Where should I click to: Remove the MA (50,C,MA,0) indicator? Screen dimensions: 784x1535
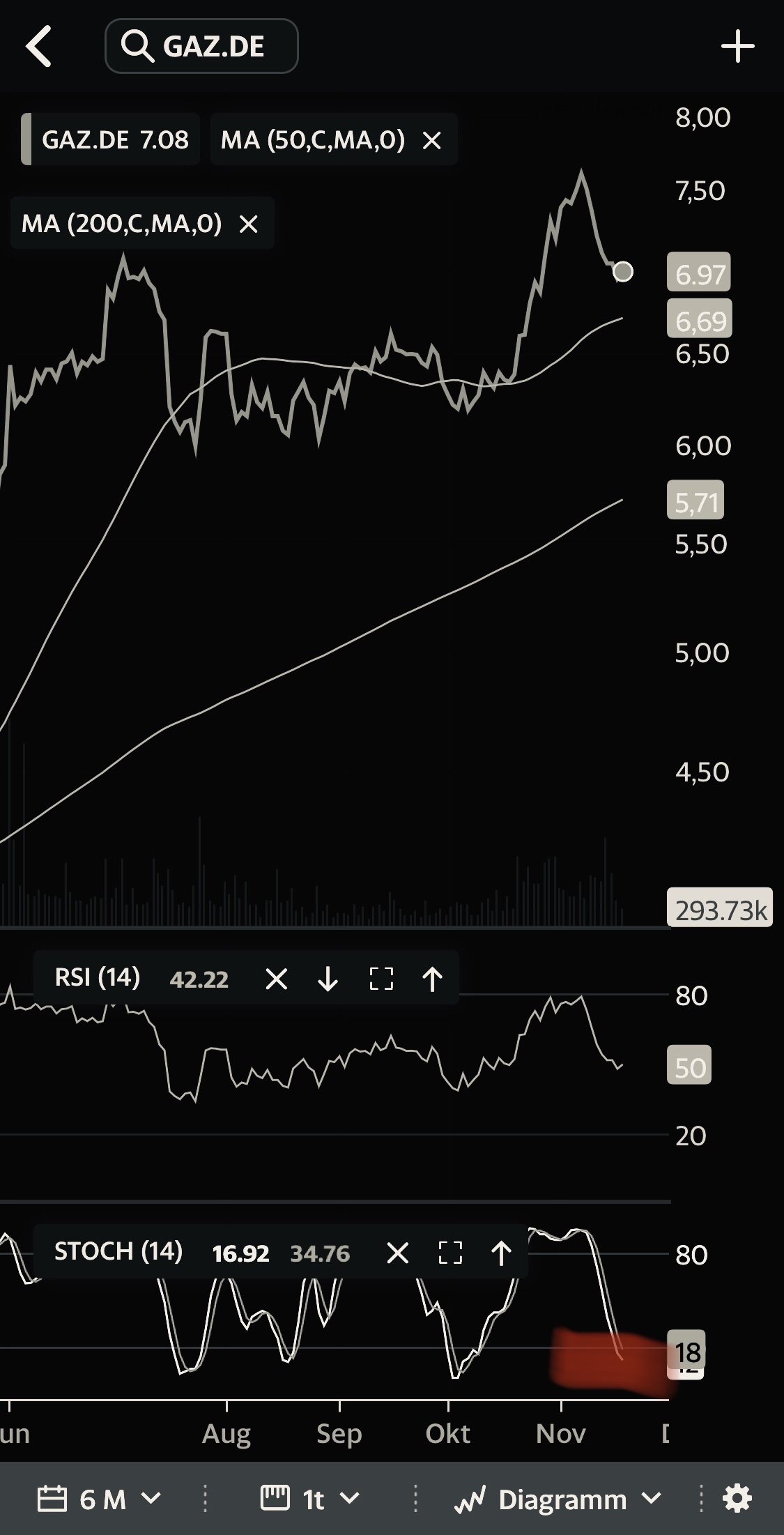coord(432,141)
